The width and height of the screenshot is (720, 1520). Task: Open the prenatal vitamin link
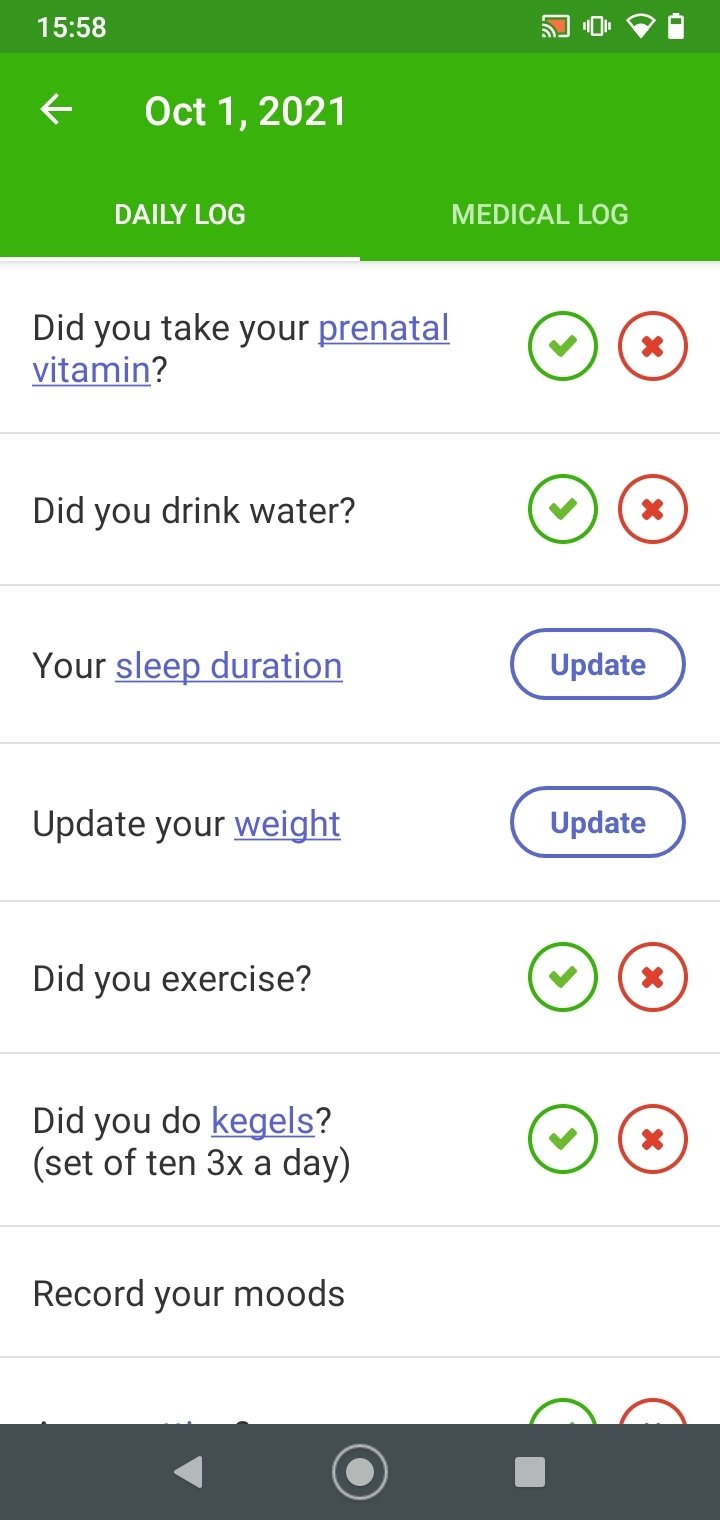pyautogui.click(x=240, y=348)
